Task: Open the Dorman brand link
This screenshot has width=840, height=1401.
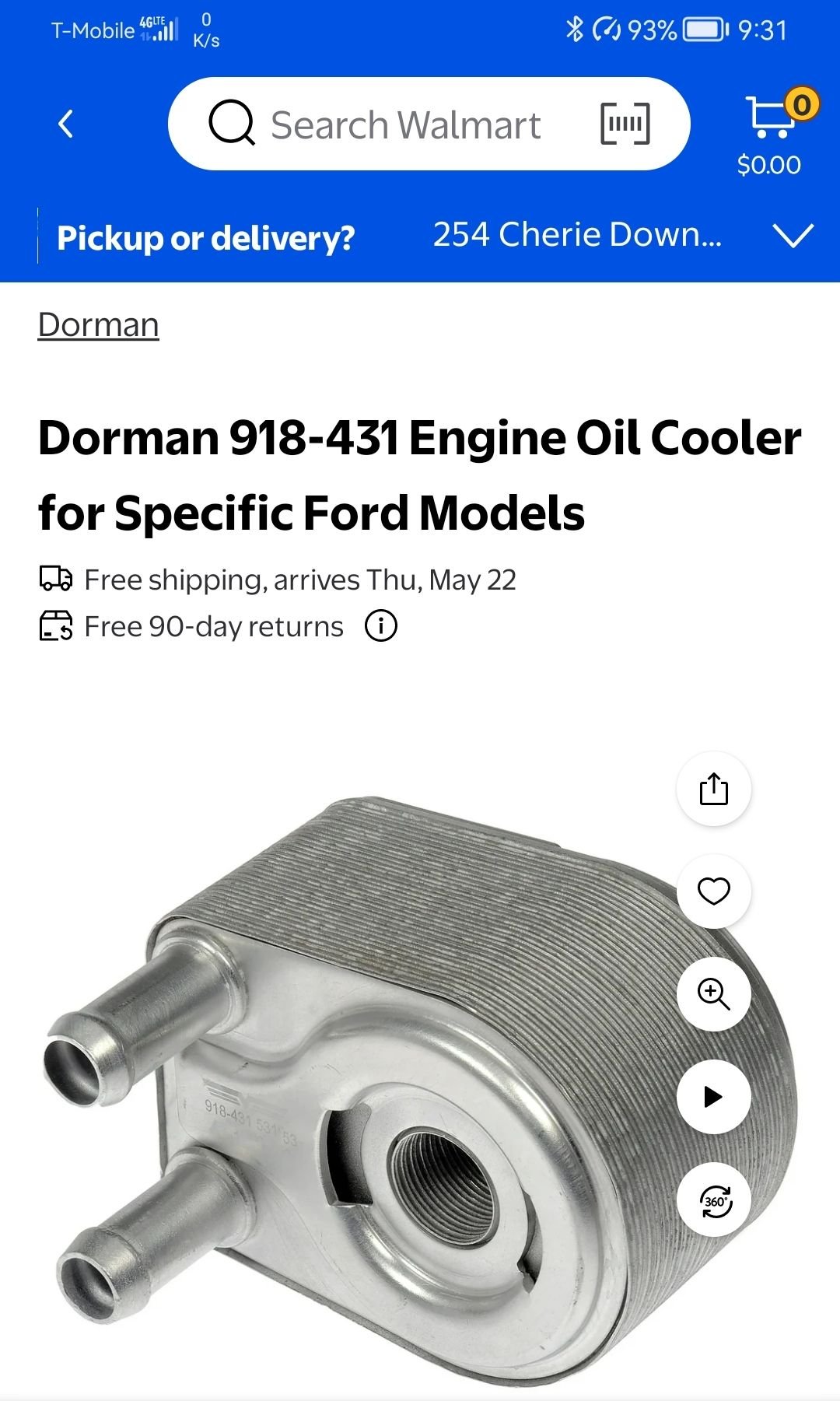Action: [99, 324]
